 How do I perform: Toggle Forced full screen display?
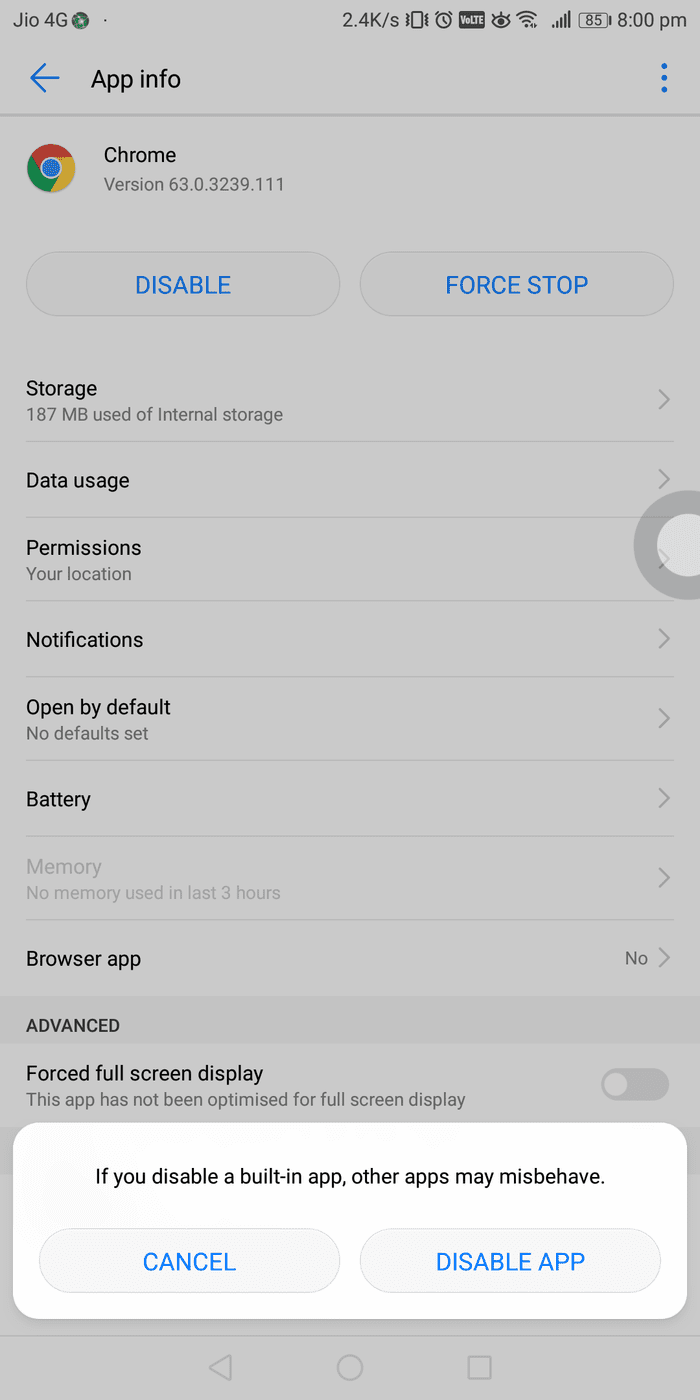coord(635,1084)
